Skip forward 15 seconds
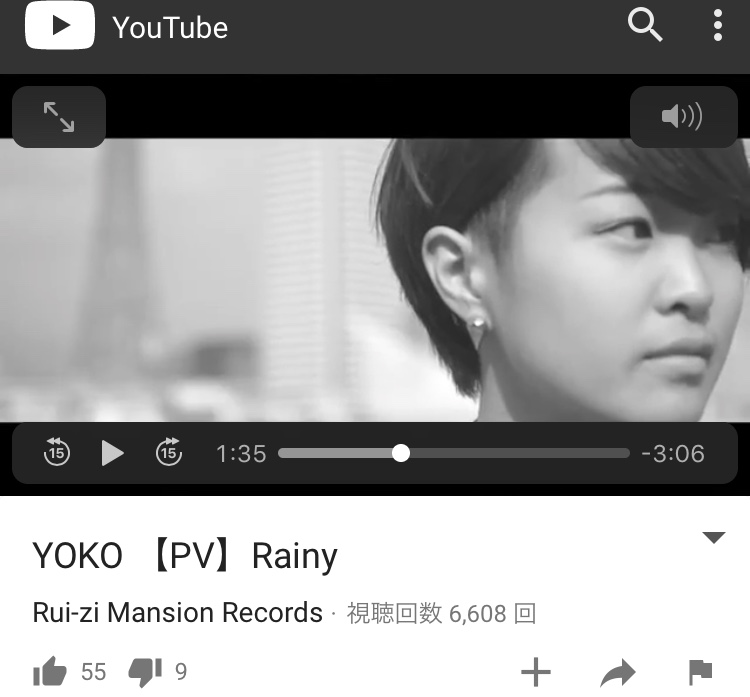Image resolution: width=750 pixels, height=697 pixels. tap(169, 453)
